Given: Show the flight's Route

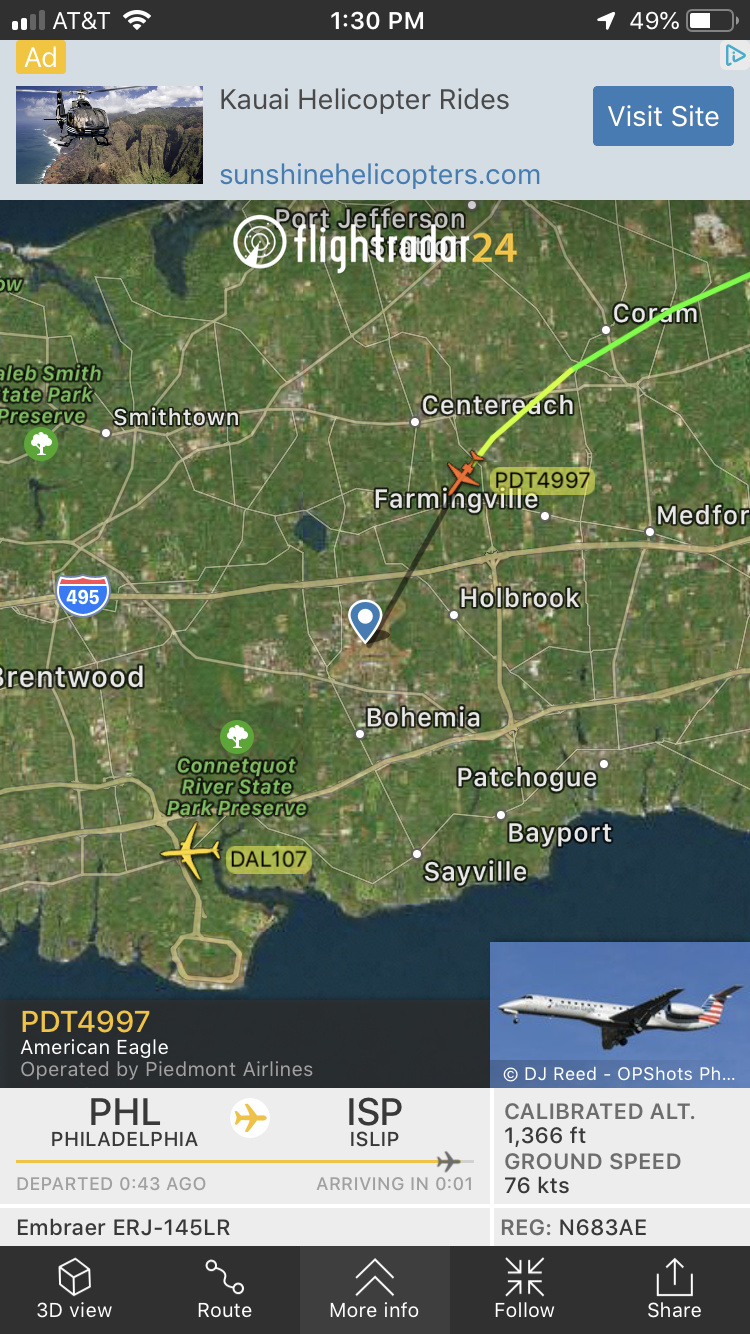Looking at the screenshot, I should click(x=225, y=1289).
